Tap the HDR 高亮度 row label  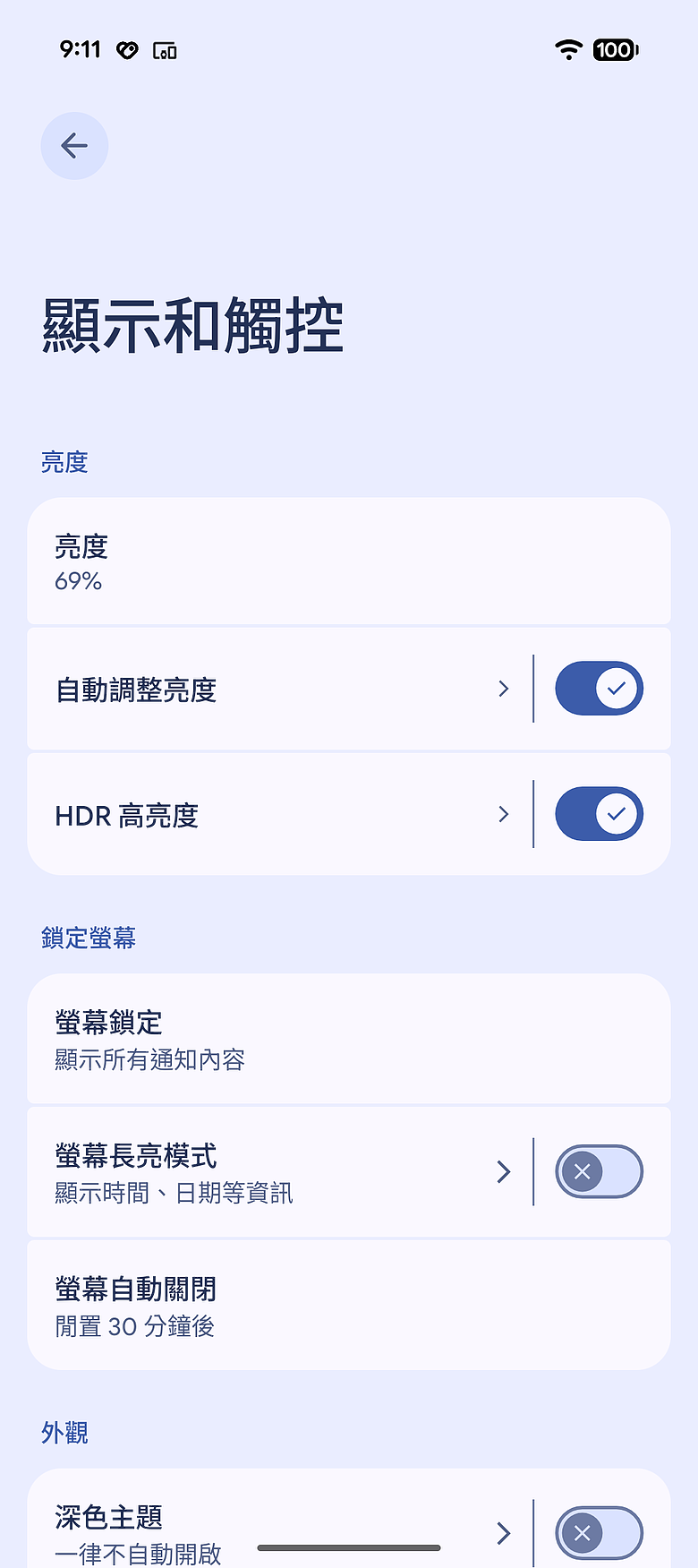coord(125,813)
